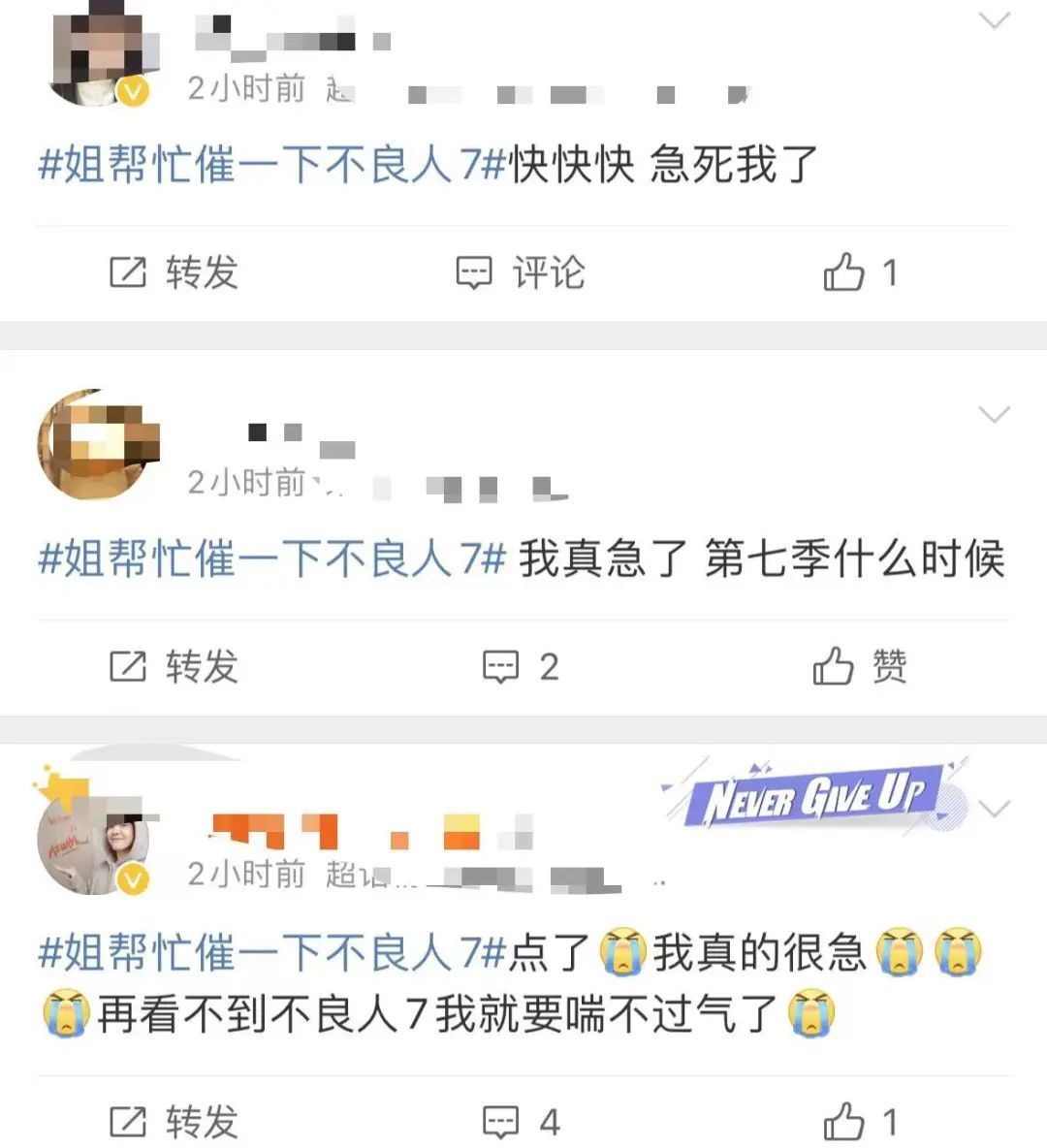Repost the "我真急了 第七季什么时候" post
The height and width of the screenshot is (1148, 1047).
(174, 666)
